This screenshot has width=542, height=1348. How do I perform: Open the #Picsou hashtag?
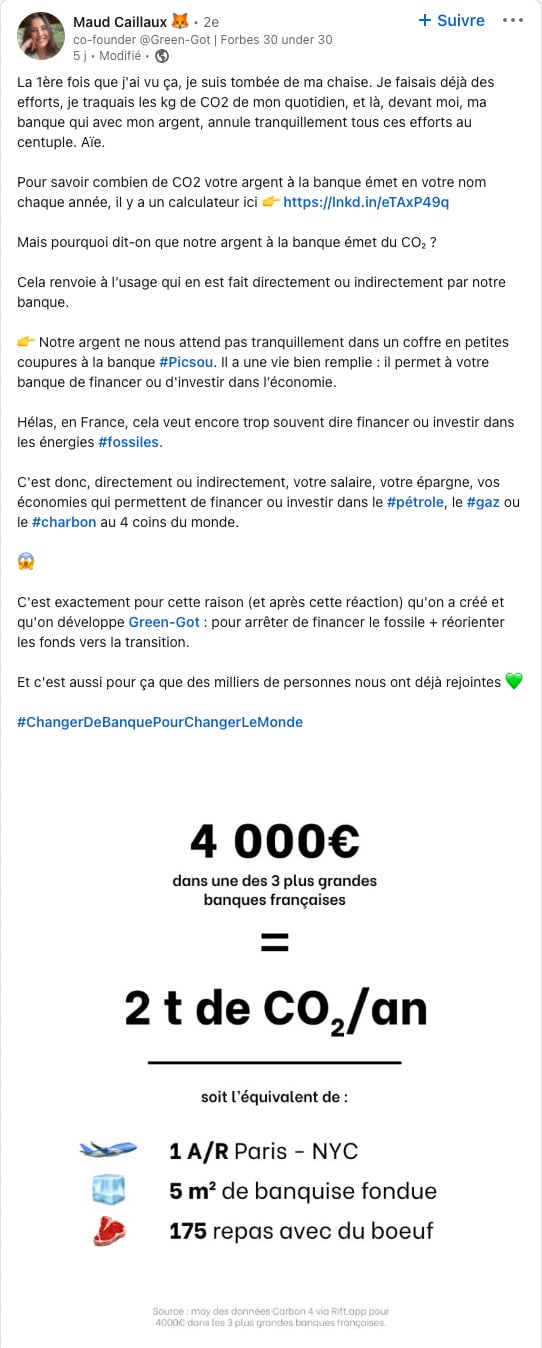[186, 362]
